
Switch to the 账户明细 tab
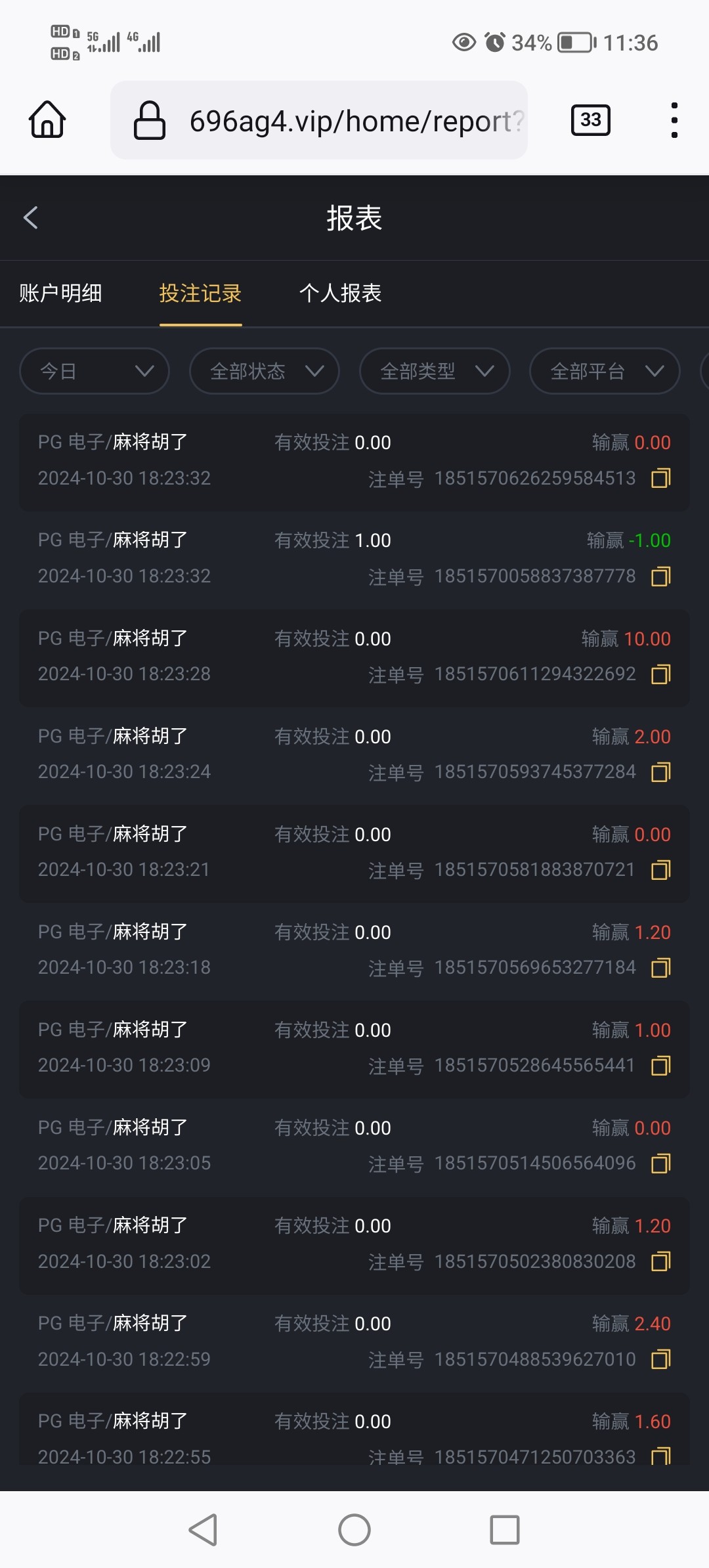[61, 294]
